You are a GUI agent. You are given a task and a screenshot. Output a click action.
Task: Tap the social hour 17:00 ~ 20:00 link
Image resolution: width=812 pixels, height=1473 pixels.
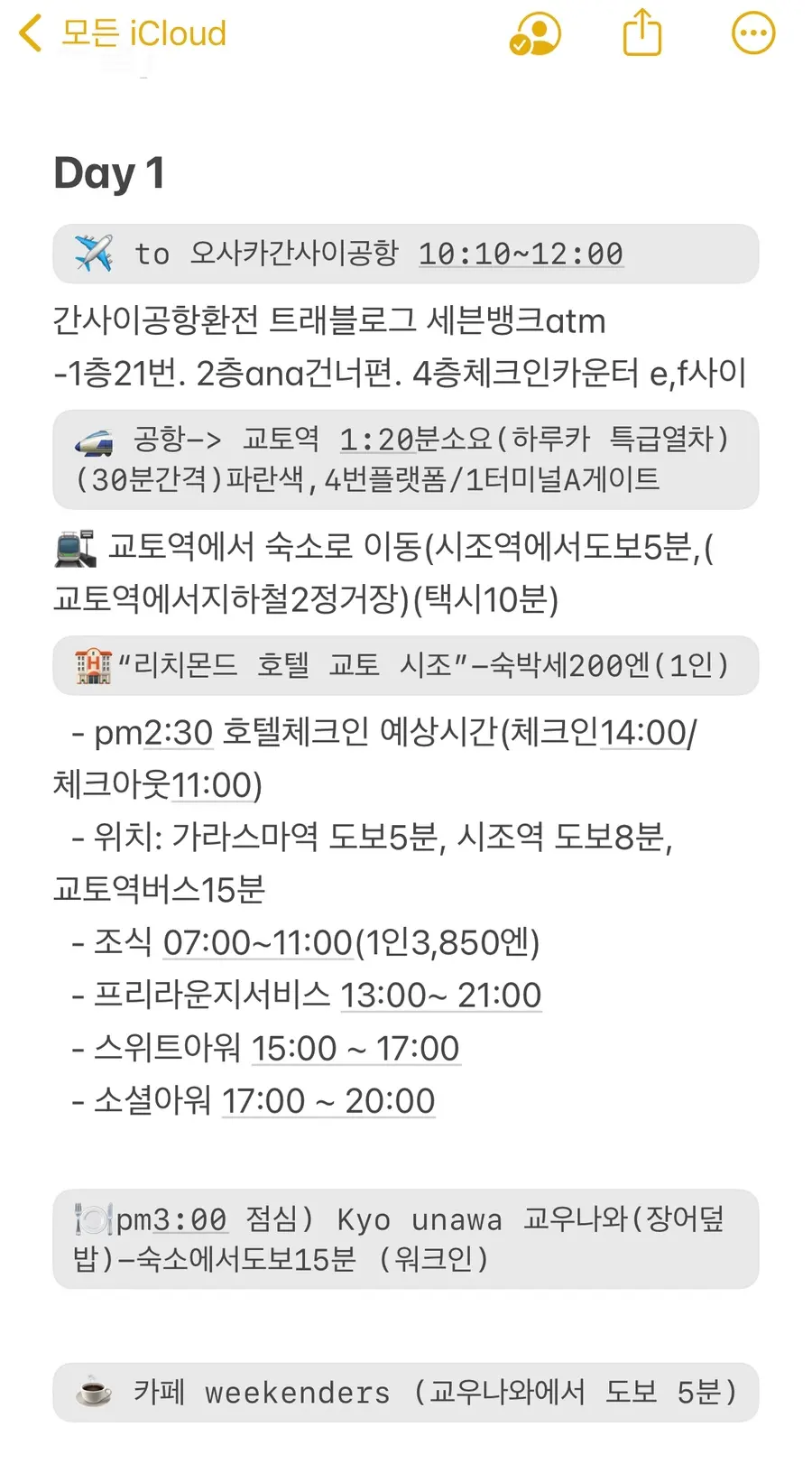[328, 1101]
